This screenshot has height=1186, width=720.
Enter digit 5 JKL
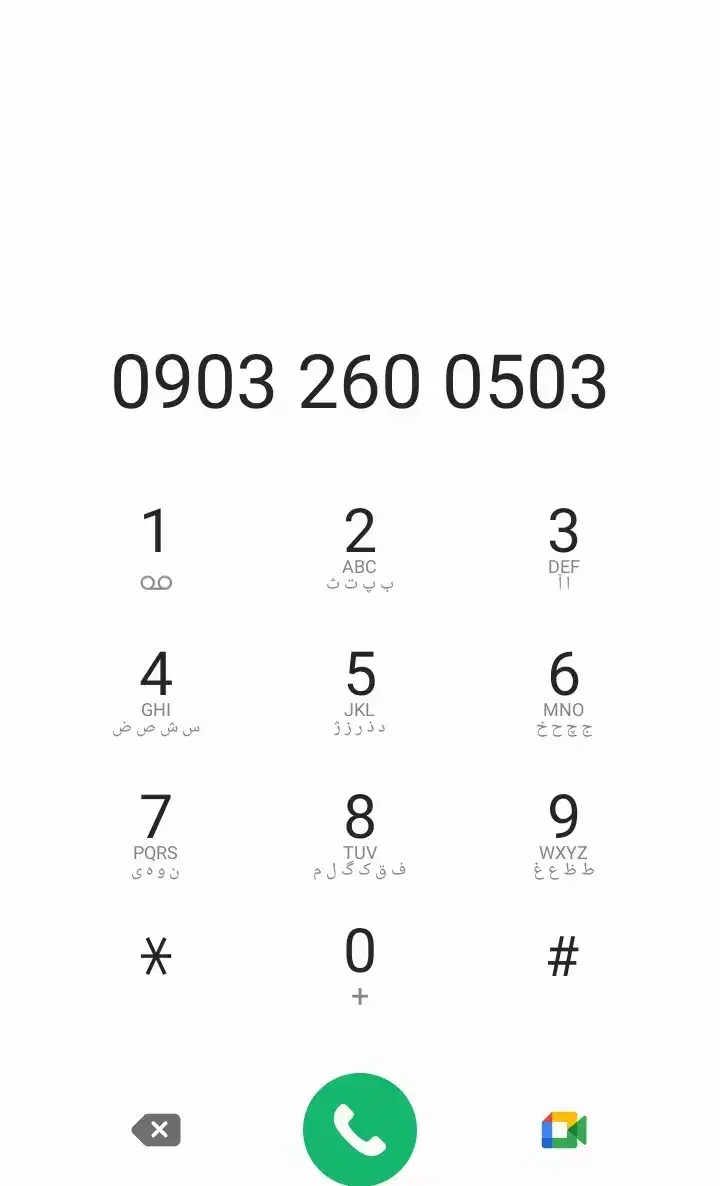pyautogui.click(x=360, y=690)
